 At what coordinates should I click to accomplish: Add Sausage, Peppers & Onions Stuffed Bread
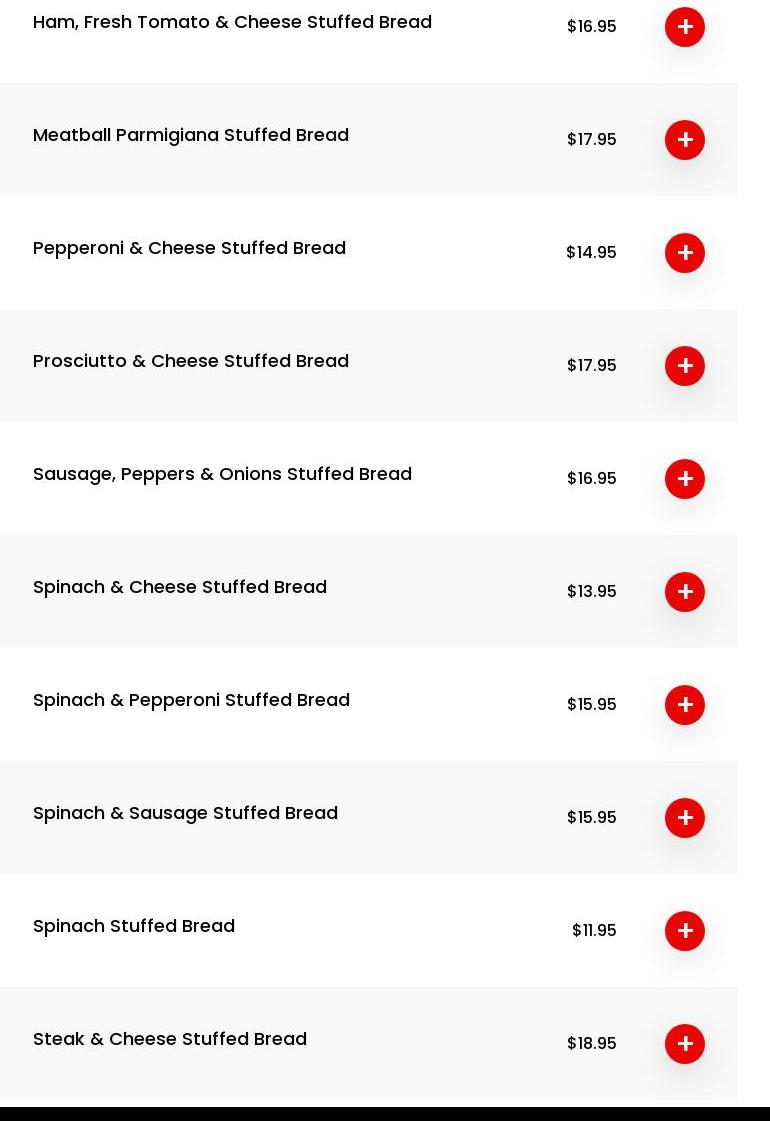click(685, 479)
